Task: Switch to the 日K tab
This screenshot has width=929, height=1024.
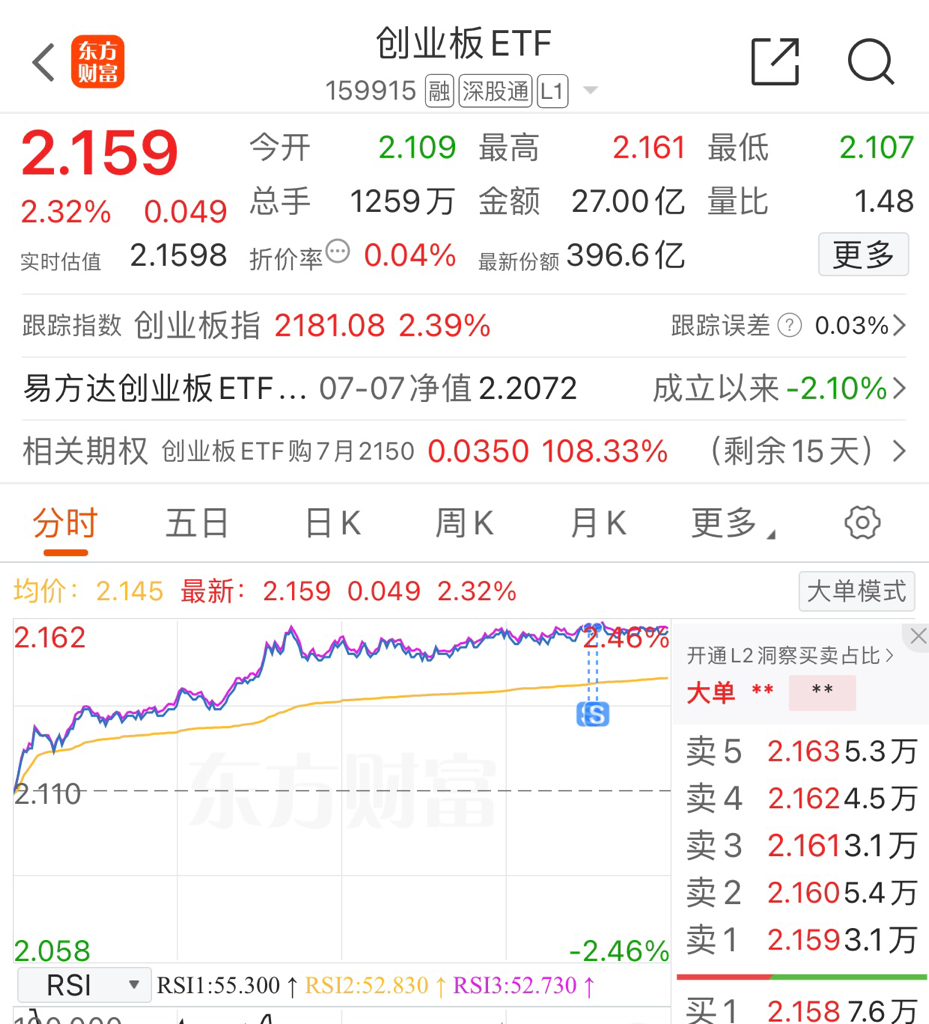Action: point(330,522)
